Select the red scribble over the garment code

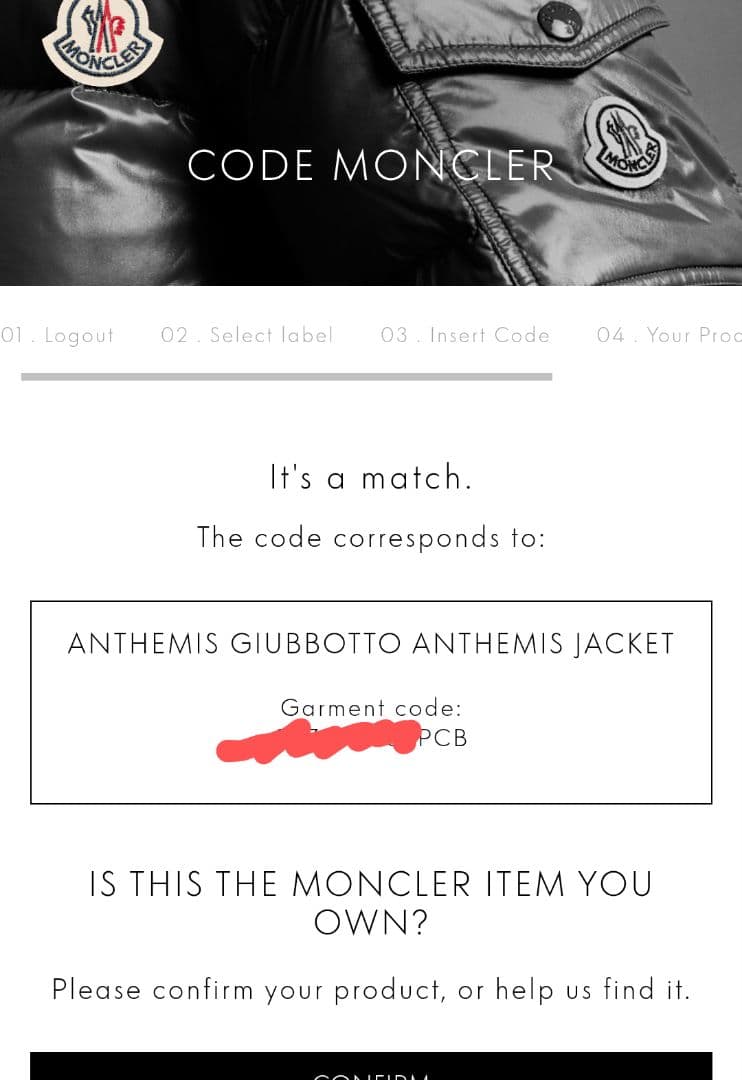pyautogui.click(x=320, y=740)
